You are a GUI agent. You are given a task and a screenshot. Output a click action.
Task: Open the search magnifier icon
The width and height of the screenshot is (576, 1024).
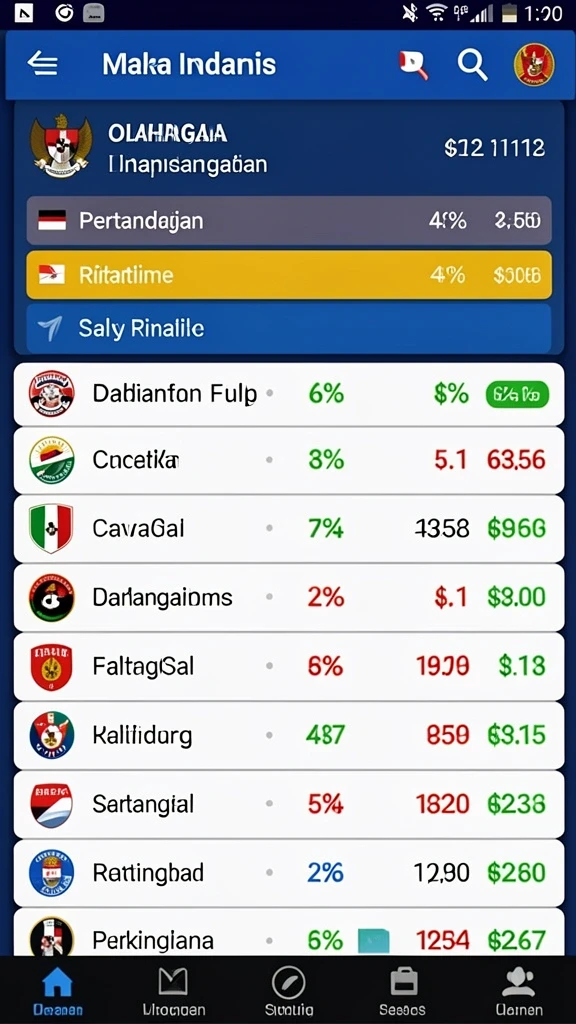tap(472, 65)
